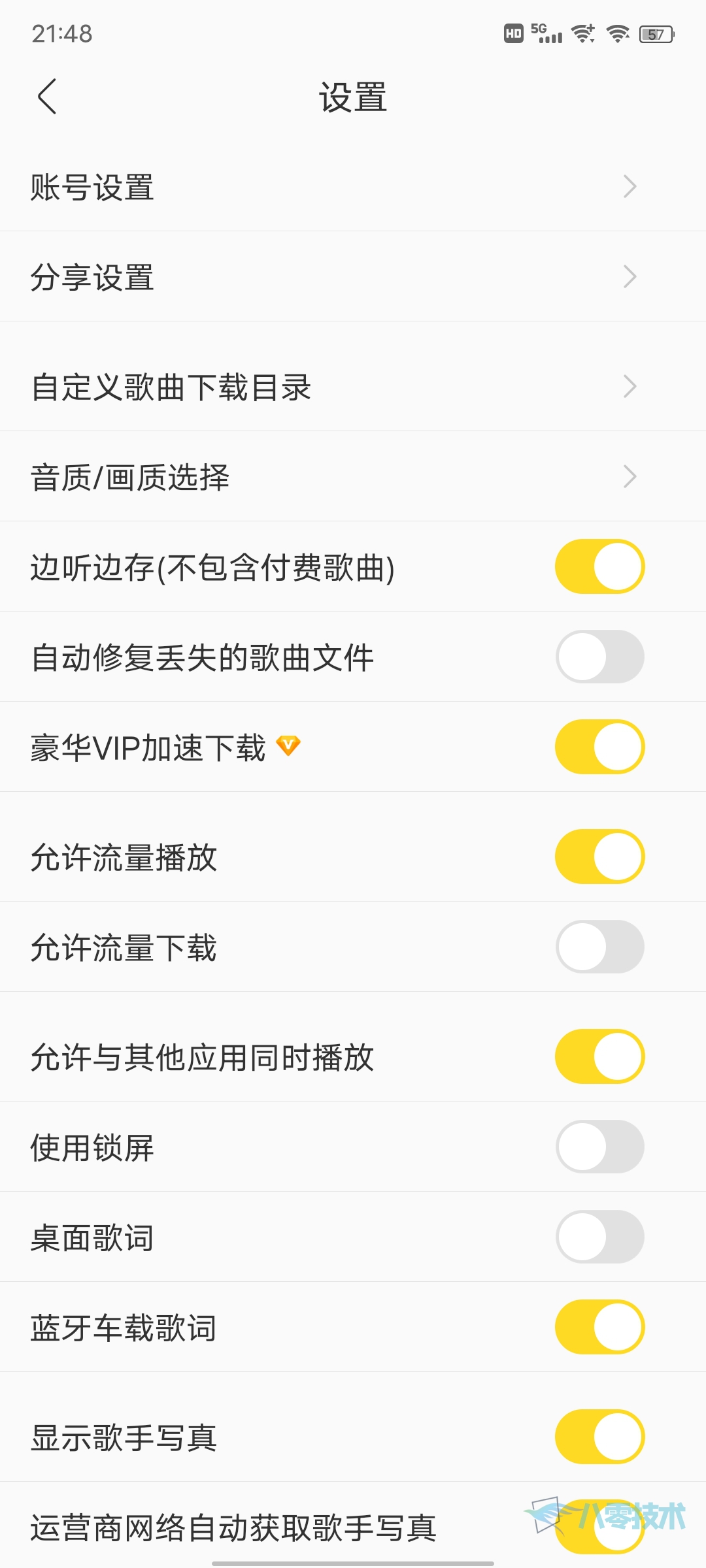This screenshot has width=706, height=1568.
Task: Disable 豪华VIP加速下载 switch
Action: pos(599,747)
